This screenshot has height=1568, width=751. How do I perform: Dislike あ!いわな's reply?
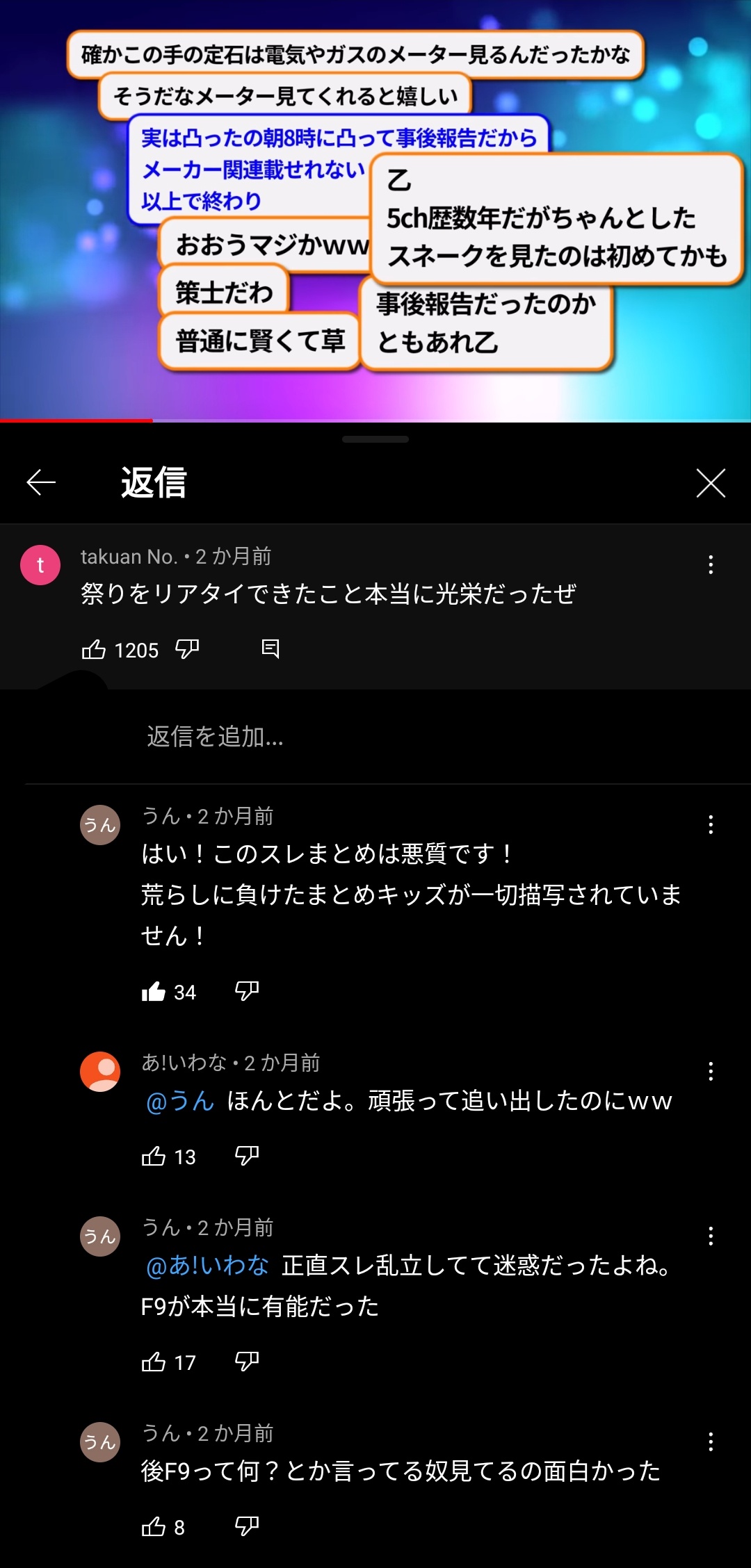click(x=247, y=1156)
